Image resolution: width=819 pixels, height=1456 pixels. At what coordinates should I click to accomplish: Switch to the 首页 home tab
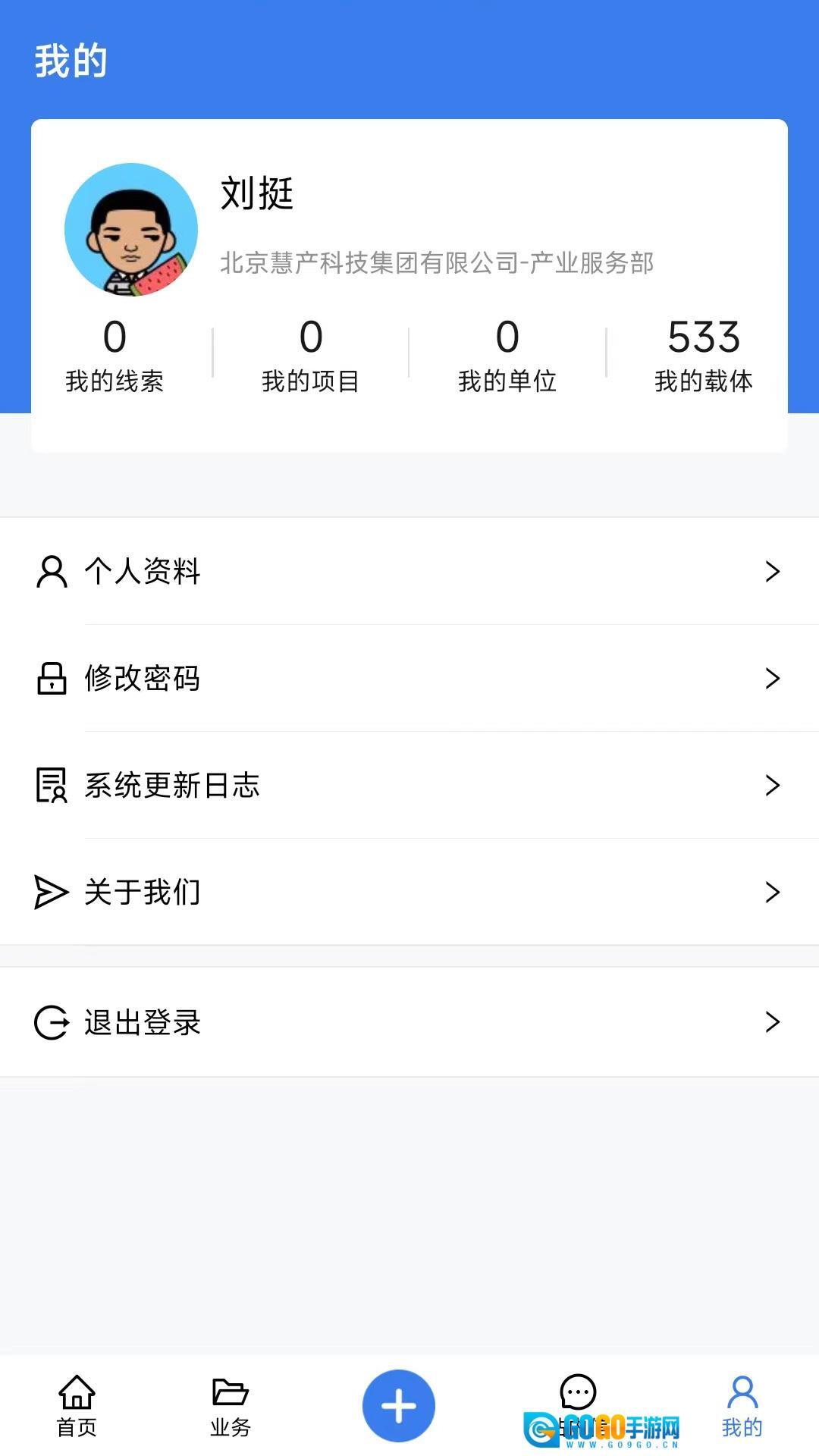point(77,1406)
